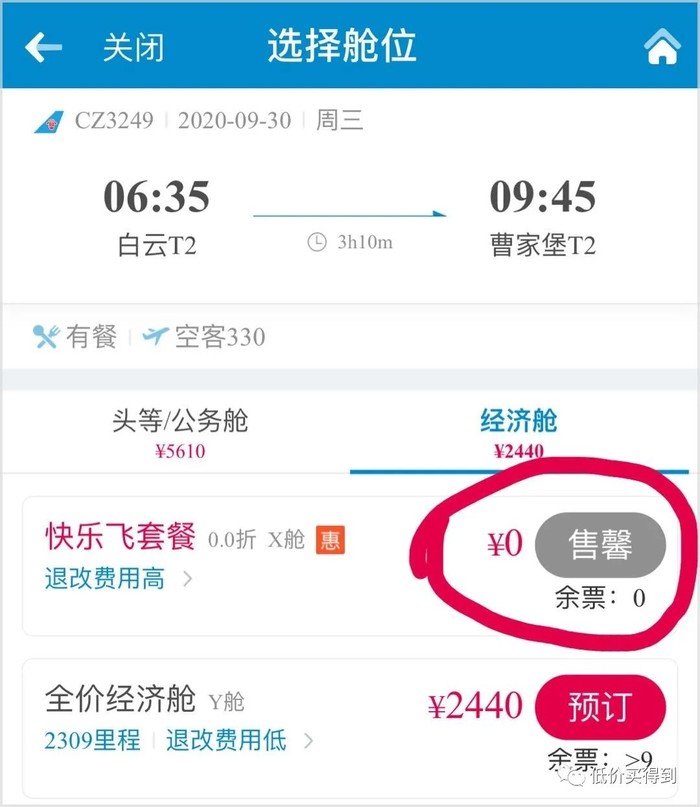Open the home icon in the header
The height and width of the screenshot is (807, 700).
tap(662, 48)
